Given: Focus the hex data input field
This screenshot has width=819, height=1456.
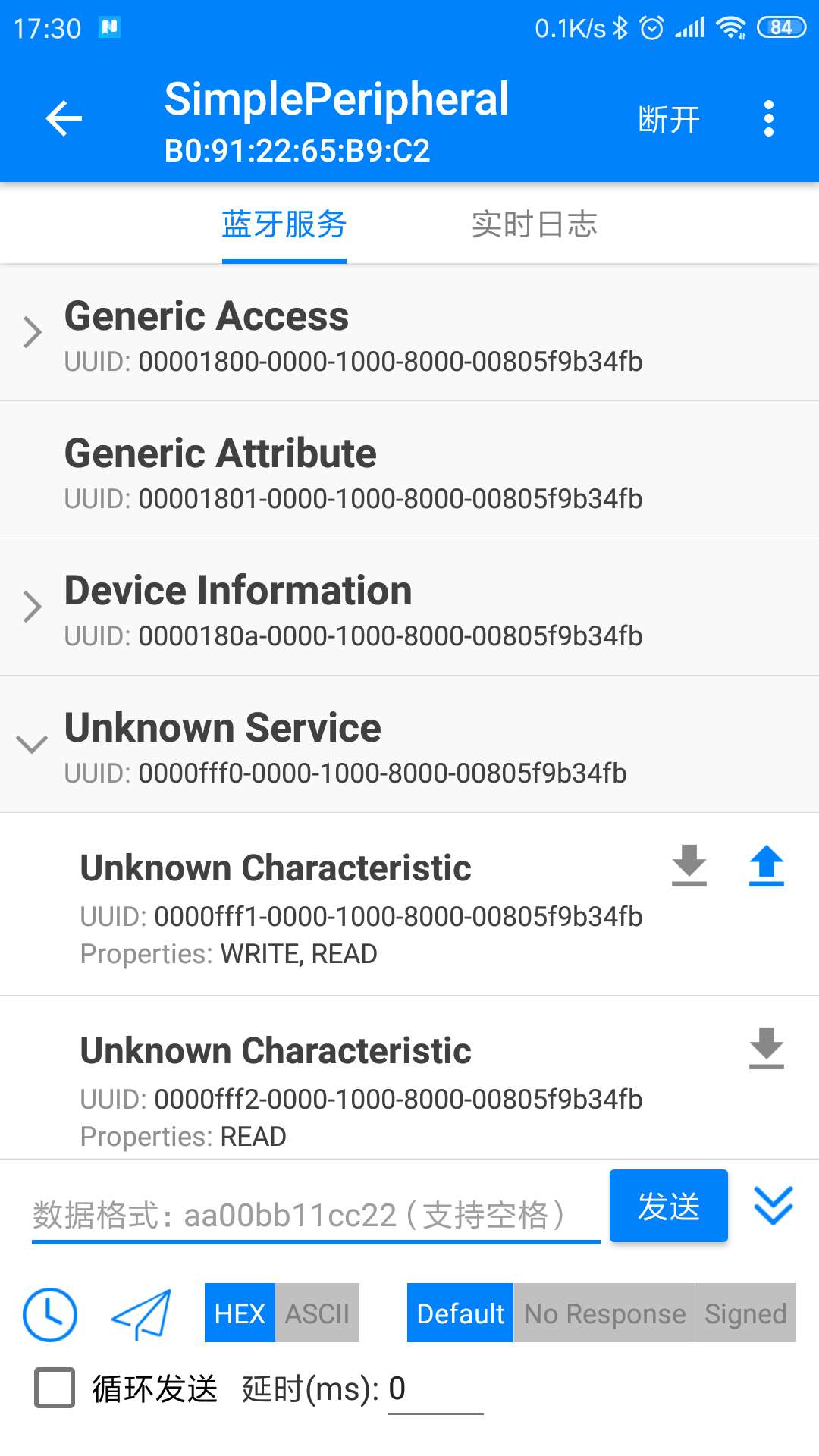Looking at the screenshot, I should [315, 1215].
